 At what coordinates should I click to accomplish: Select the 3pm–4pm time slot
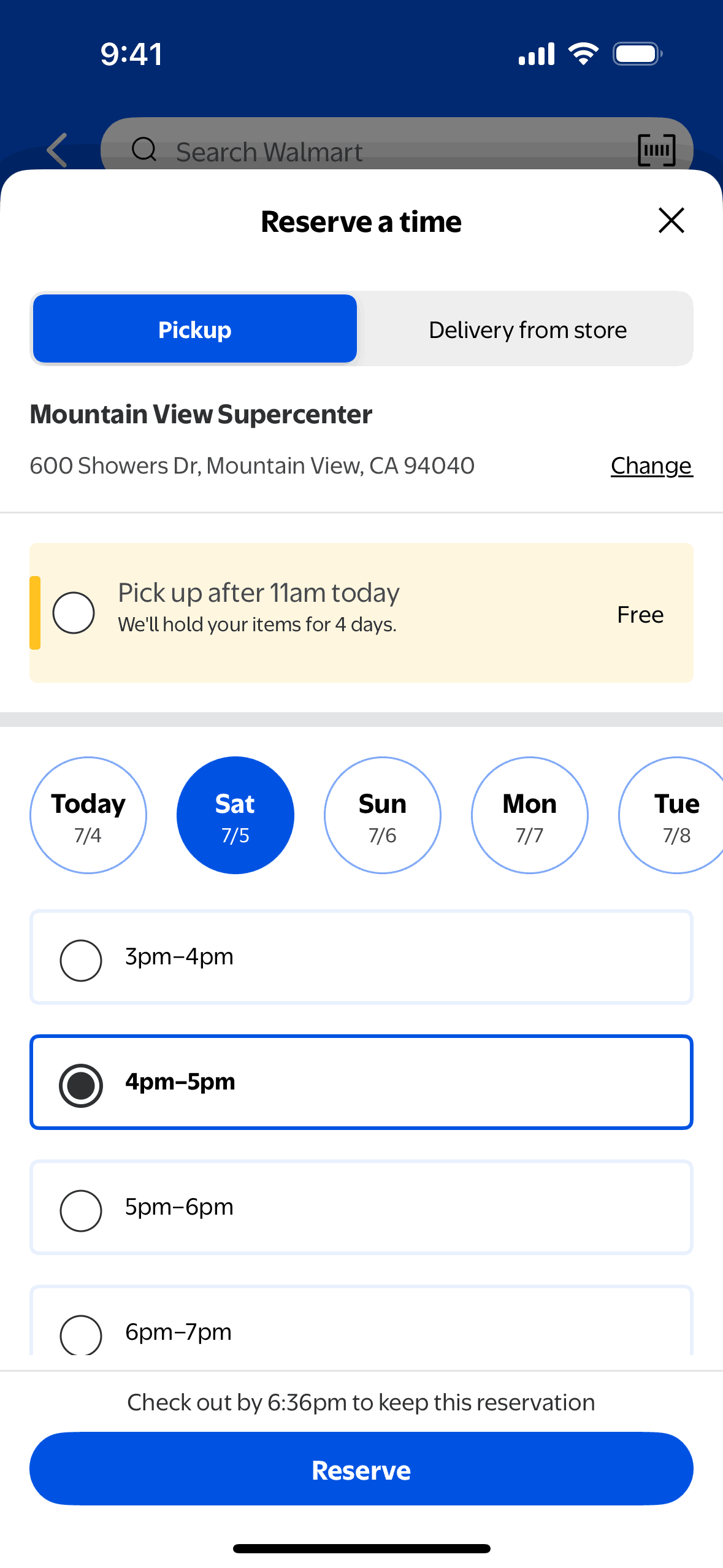click(361, 957)
